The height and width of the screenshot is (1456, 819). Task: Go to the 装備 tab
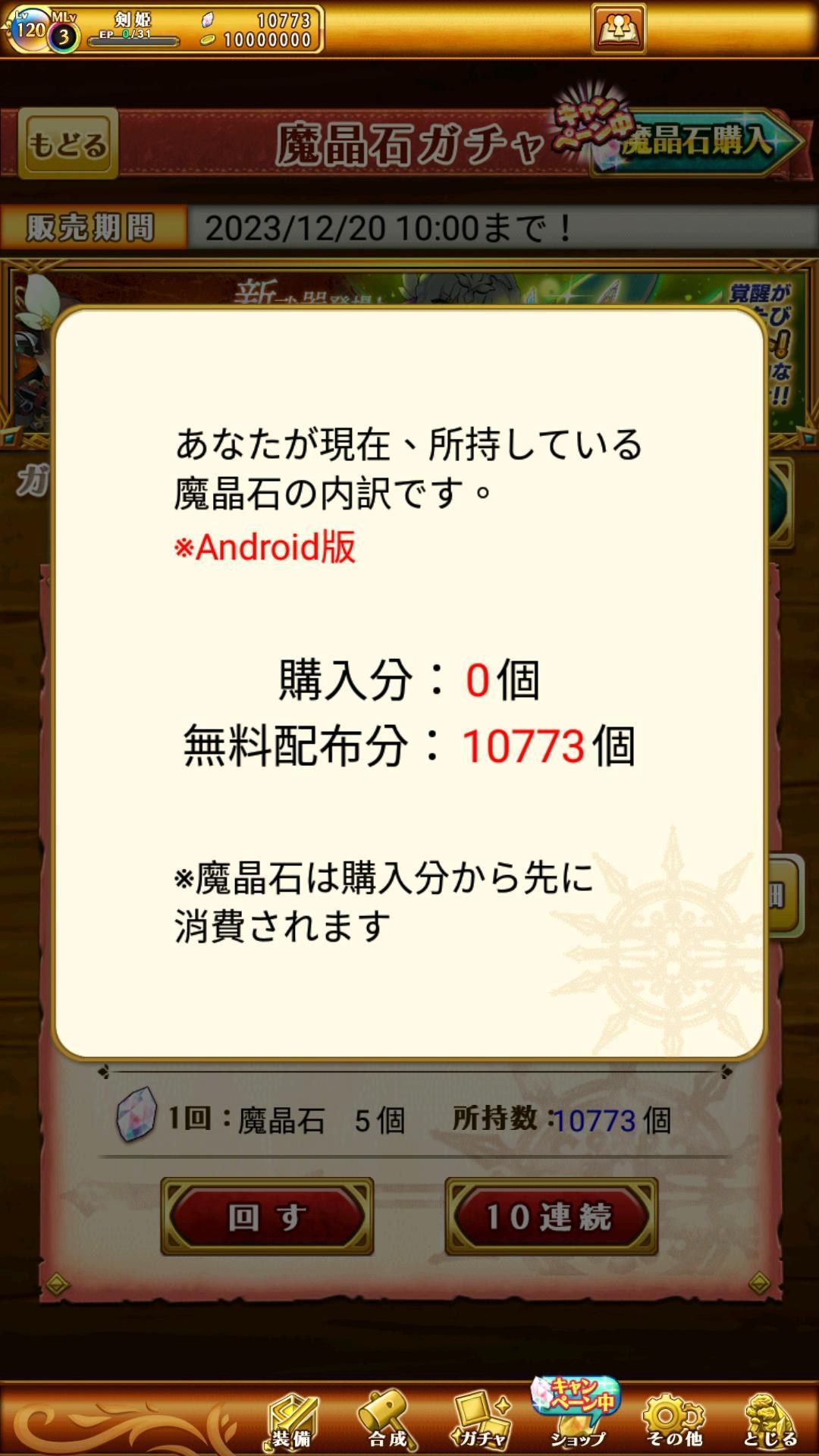[x=292, y=1421]
